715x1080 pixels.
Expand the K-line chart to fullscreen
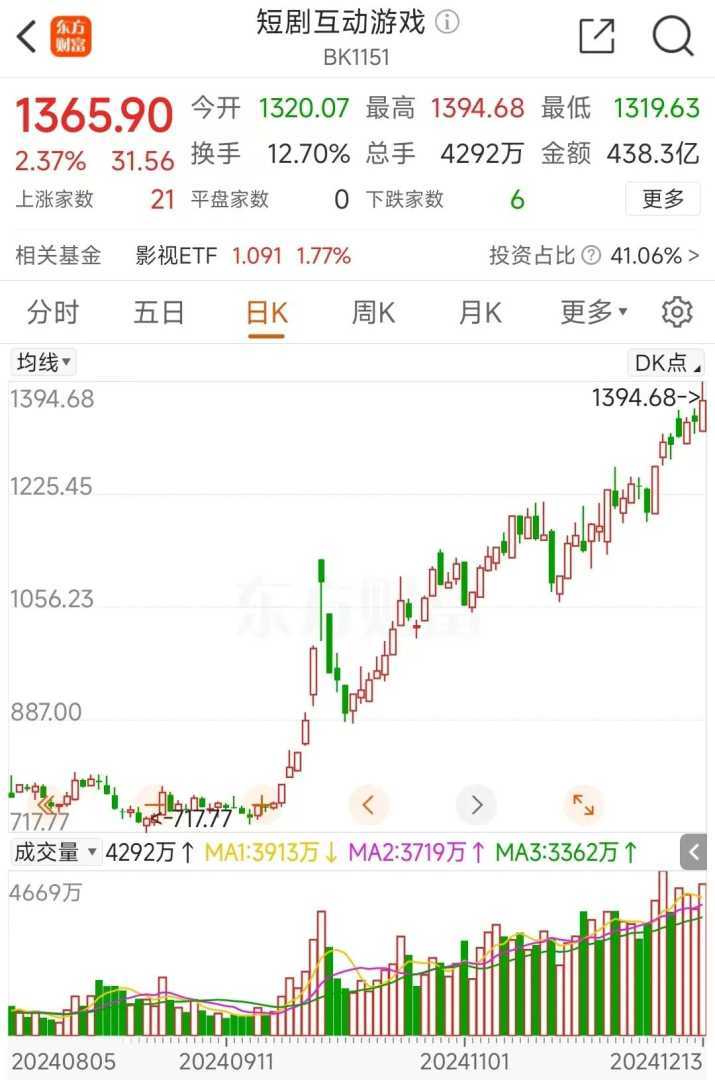click(582, 804)
